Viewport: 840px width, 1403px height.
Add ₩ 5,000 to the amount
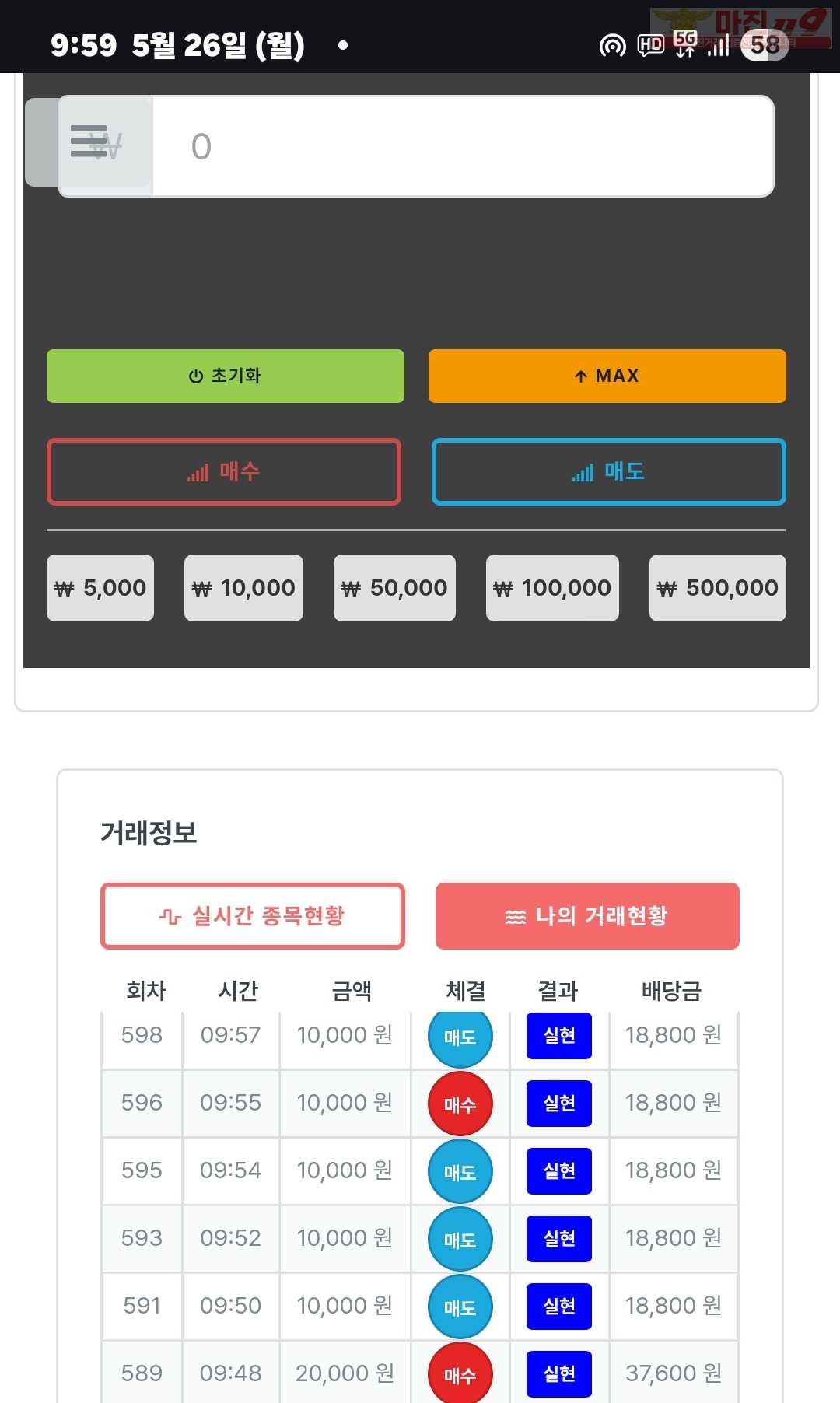(100, 588)
